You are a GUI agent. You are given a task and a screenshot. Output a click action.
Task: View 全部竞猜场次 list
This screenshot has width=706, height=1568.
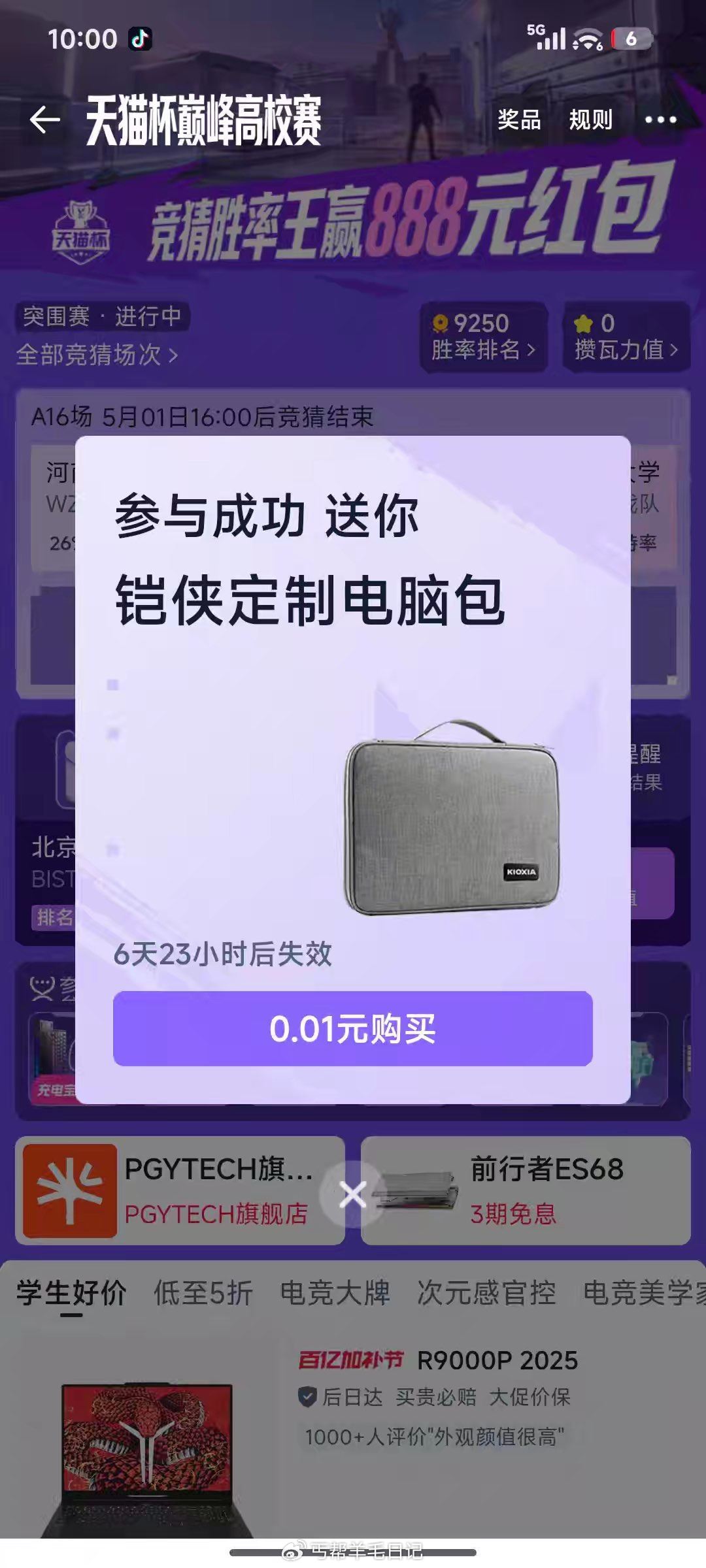point(97,355)
